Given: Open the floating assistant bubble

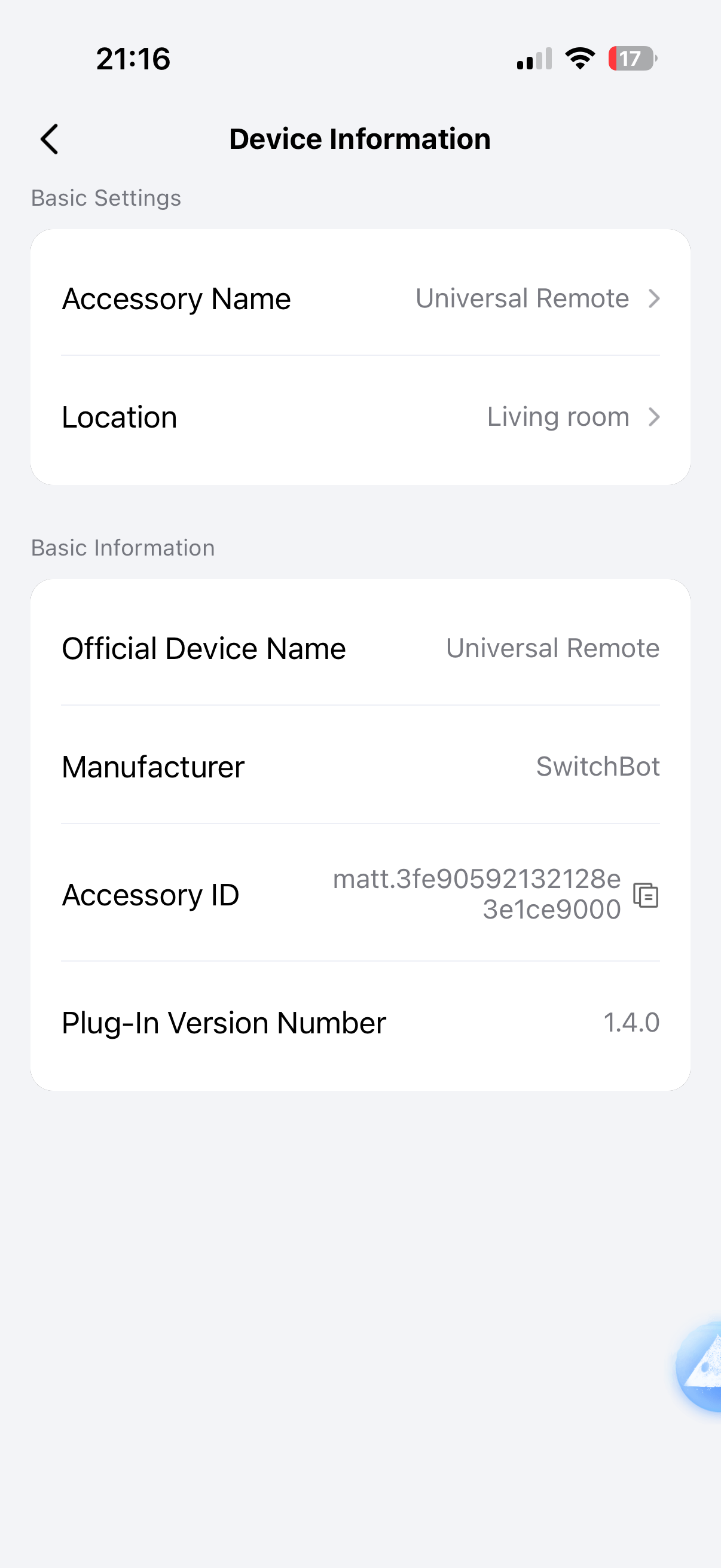Looking at the screenshot, I should pos(699,1366).
